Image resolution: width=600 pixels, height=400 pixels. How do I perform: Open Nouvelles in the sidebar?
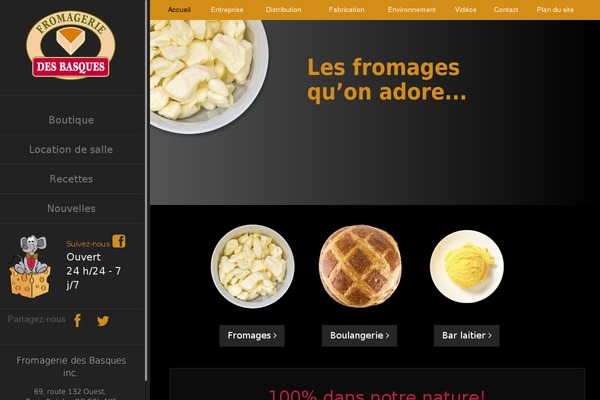(x=71, y=208)
